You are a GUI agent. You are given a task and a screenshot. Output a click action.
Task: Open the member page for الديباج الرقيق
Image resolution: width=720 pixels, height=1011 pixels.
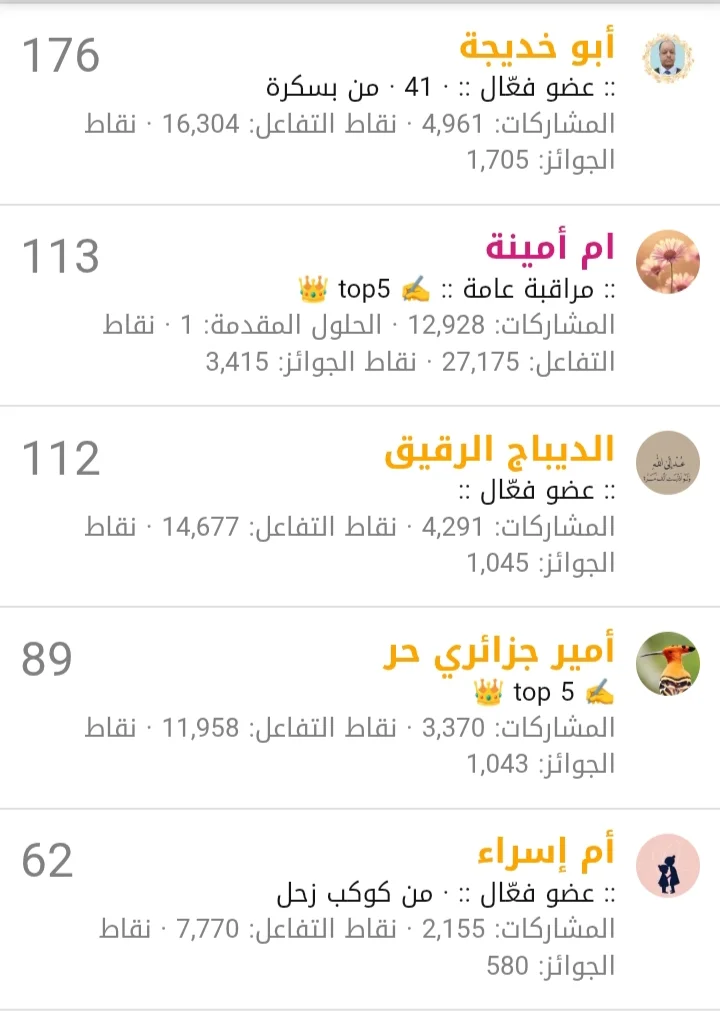click(499, 450)
